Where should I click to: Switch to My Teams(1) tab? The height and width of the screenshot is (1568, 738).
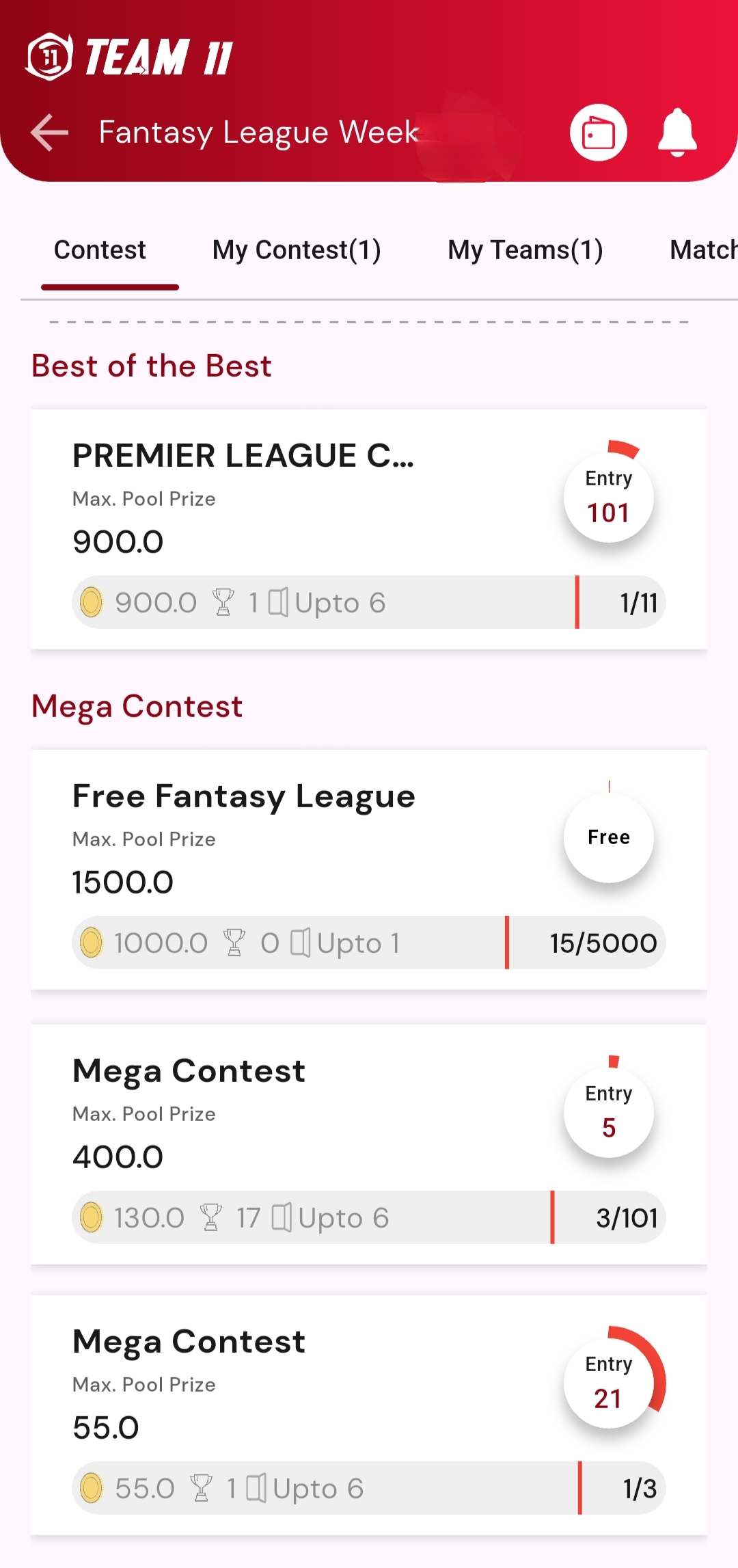pos(525,250)
